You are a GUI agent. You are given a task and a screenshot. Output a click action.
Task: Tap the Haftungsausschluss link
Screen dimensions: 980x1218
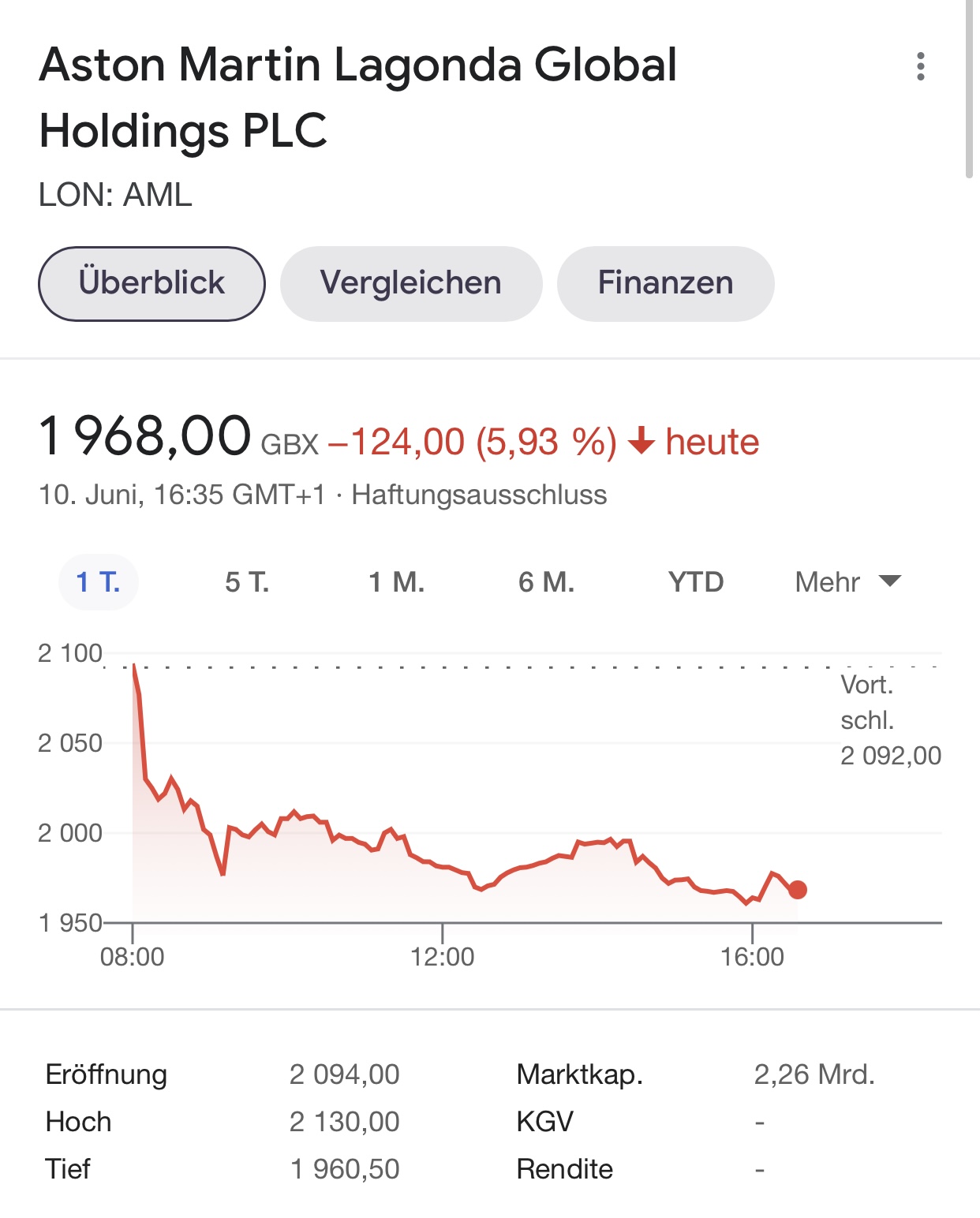tap(479, 495)
